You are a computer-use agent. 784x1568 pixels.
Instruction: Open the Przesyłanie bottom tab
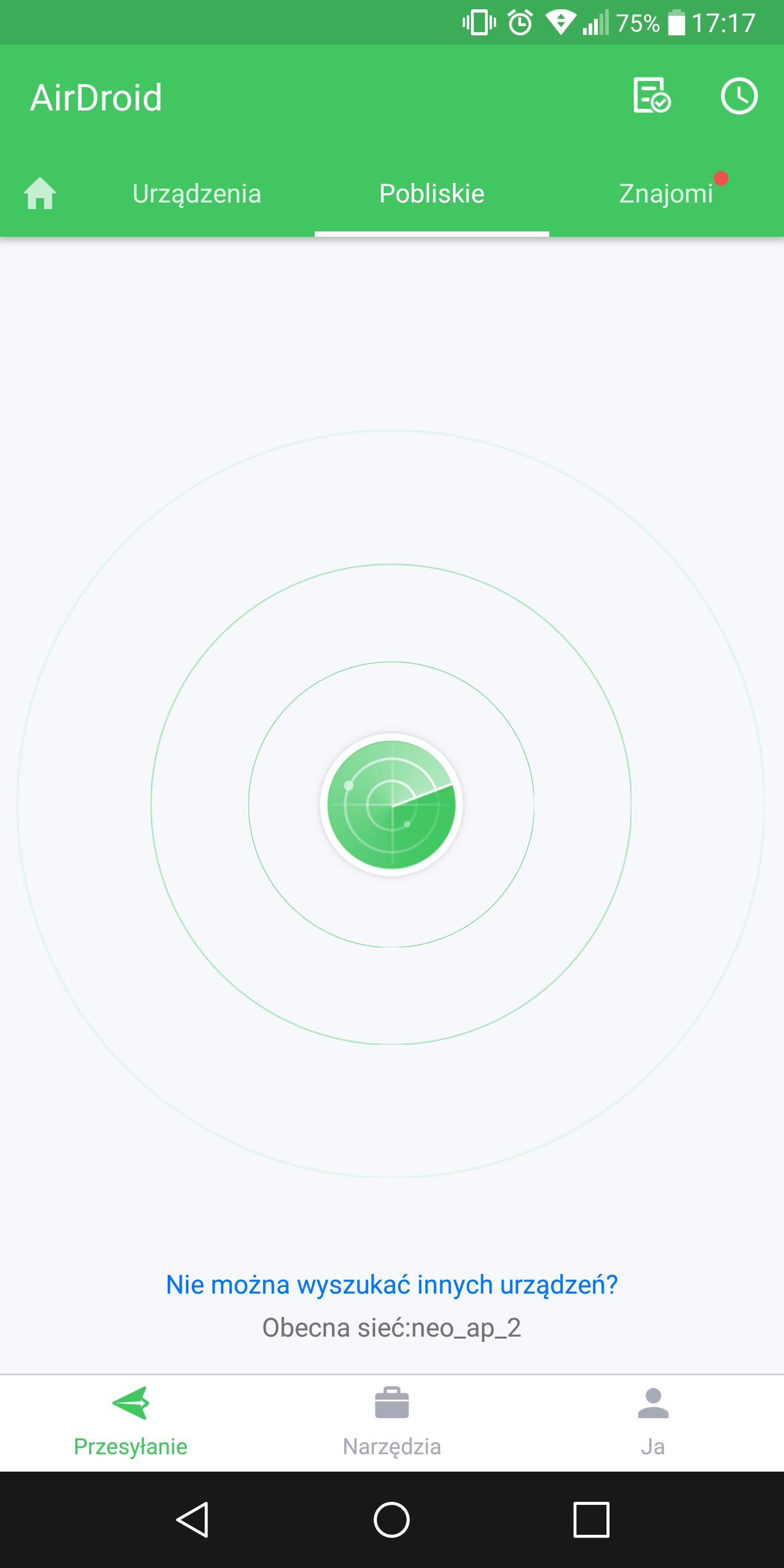pos(130,1423)
